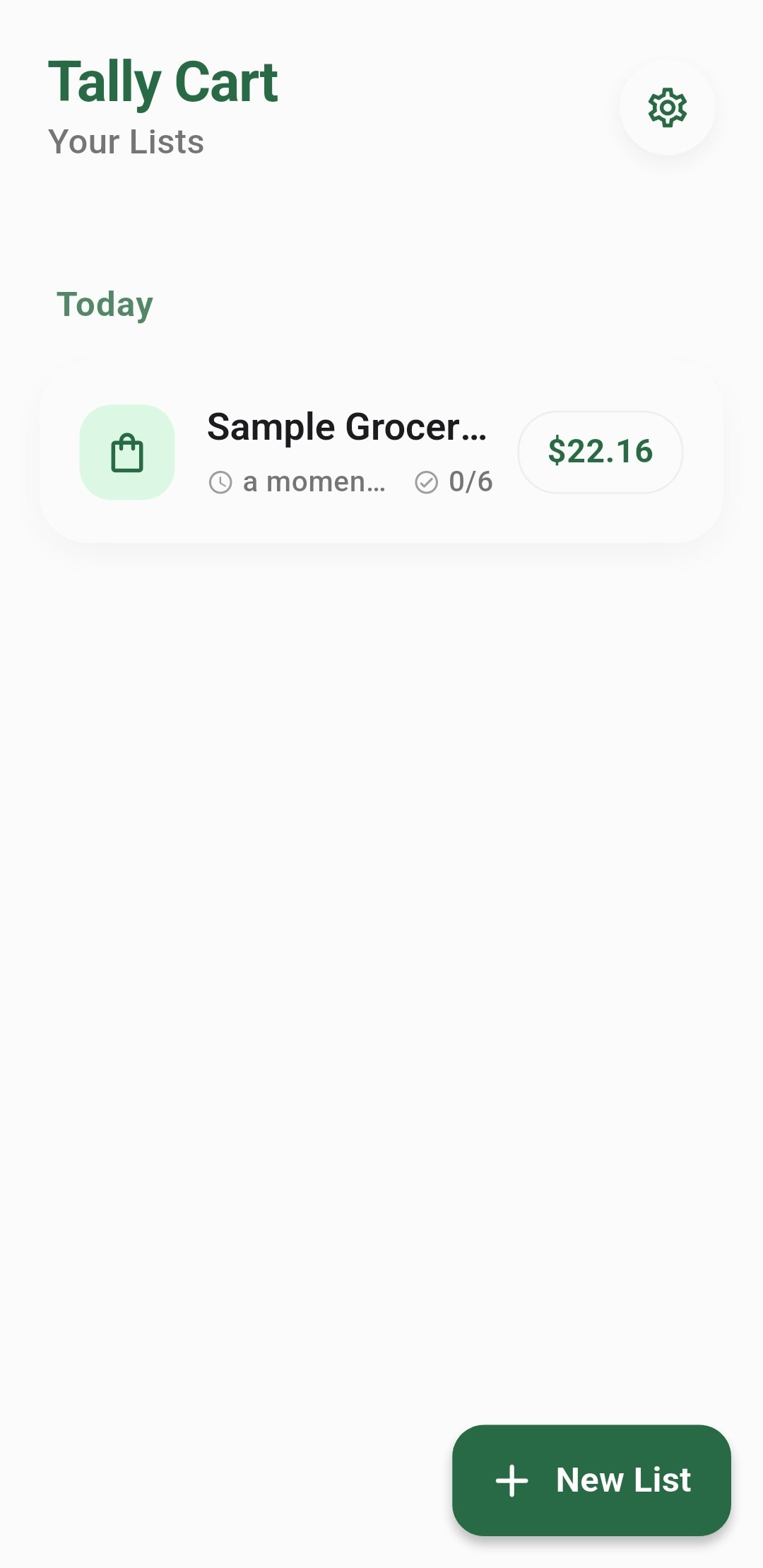
Task: Tap the item completion counter on the card
Action: click(x=470, y=482)
